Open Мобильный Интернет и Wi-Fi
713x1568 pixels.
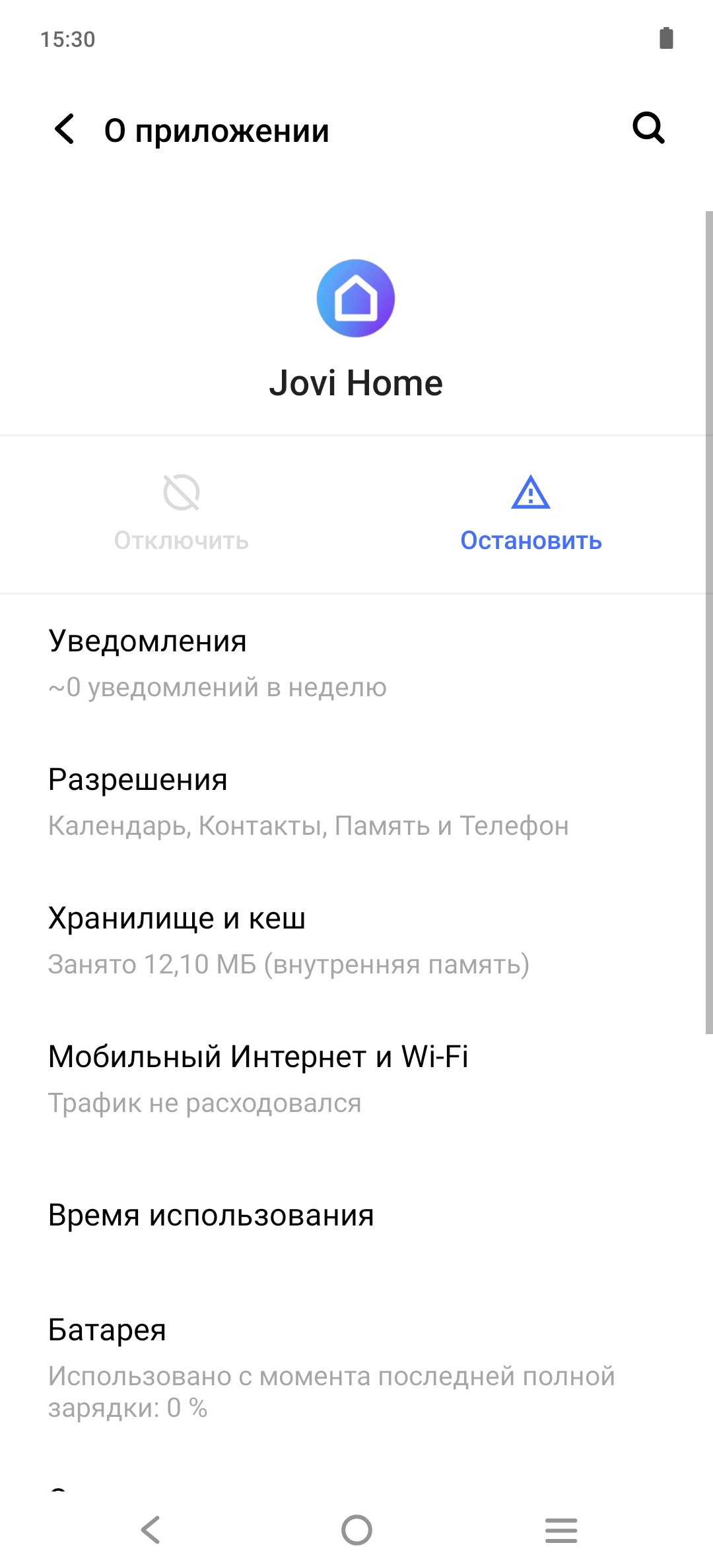(x=356, y=1079)
